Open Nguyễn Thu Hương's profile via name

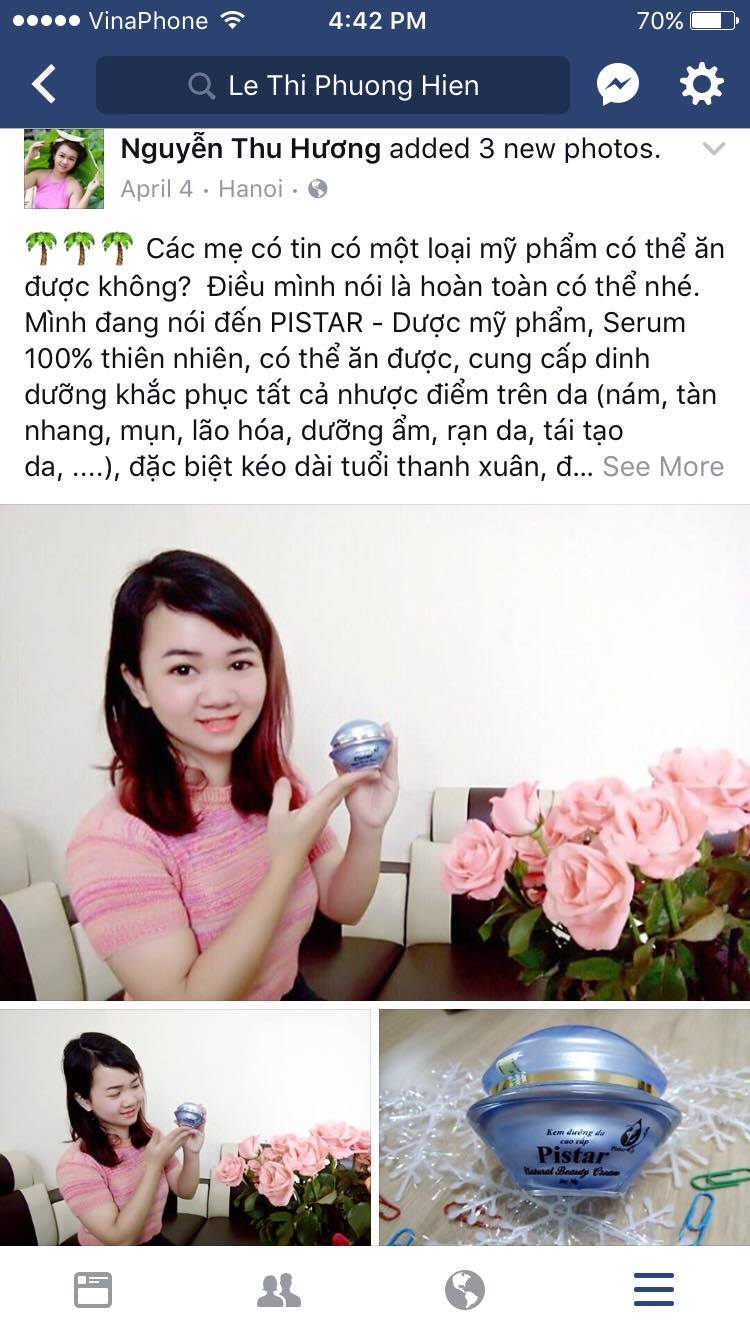(x=250, y=149)
